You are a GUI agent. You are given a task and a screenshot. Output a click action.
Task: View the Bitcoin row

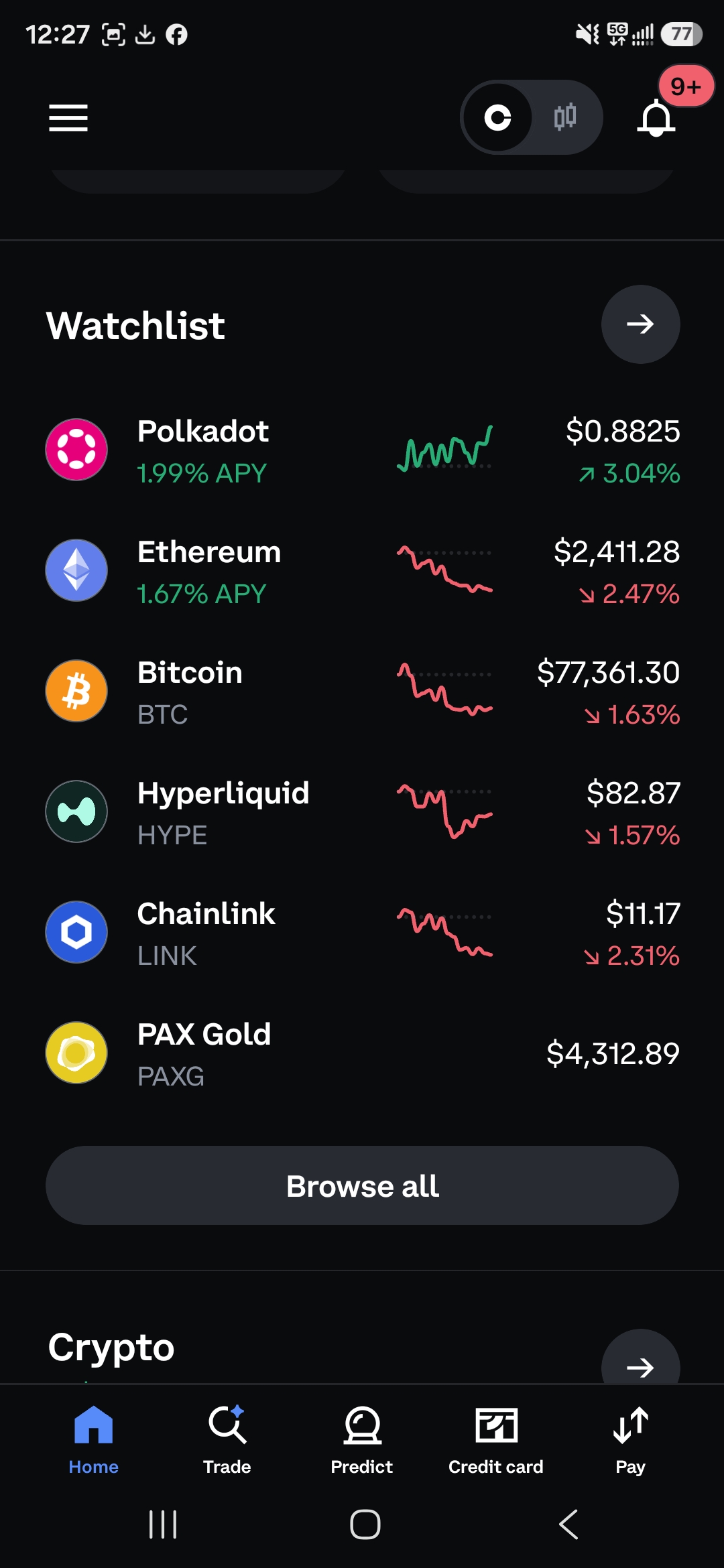362,692
